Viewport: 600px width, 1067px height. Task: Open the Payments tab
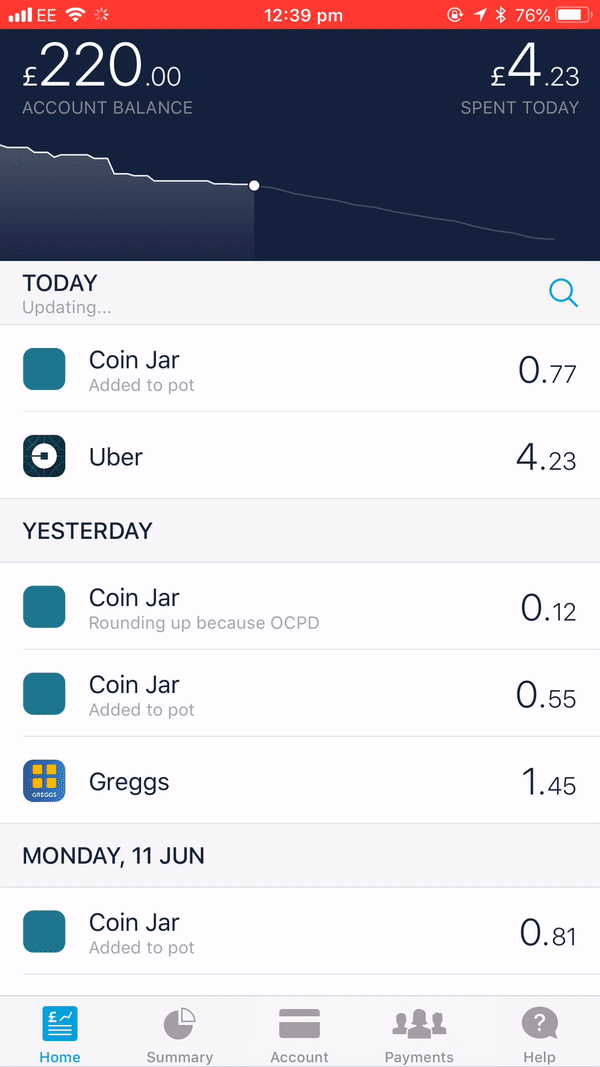(419, 1034)
